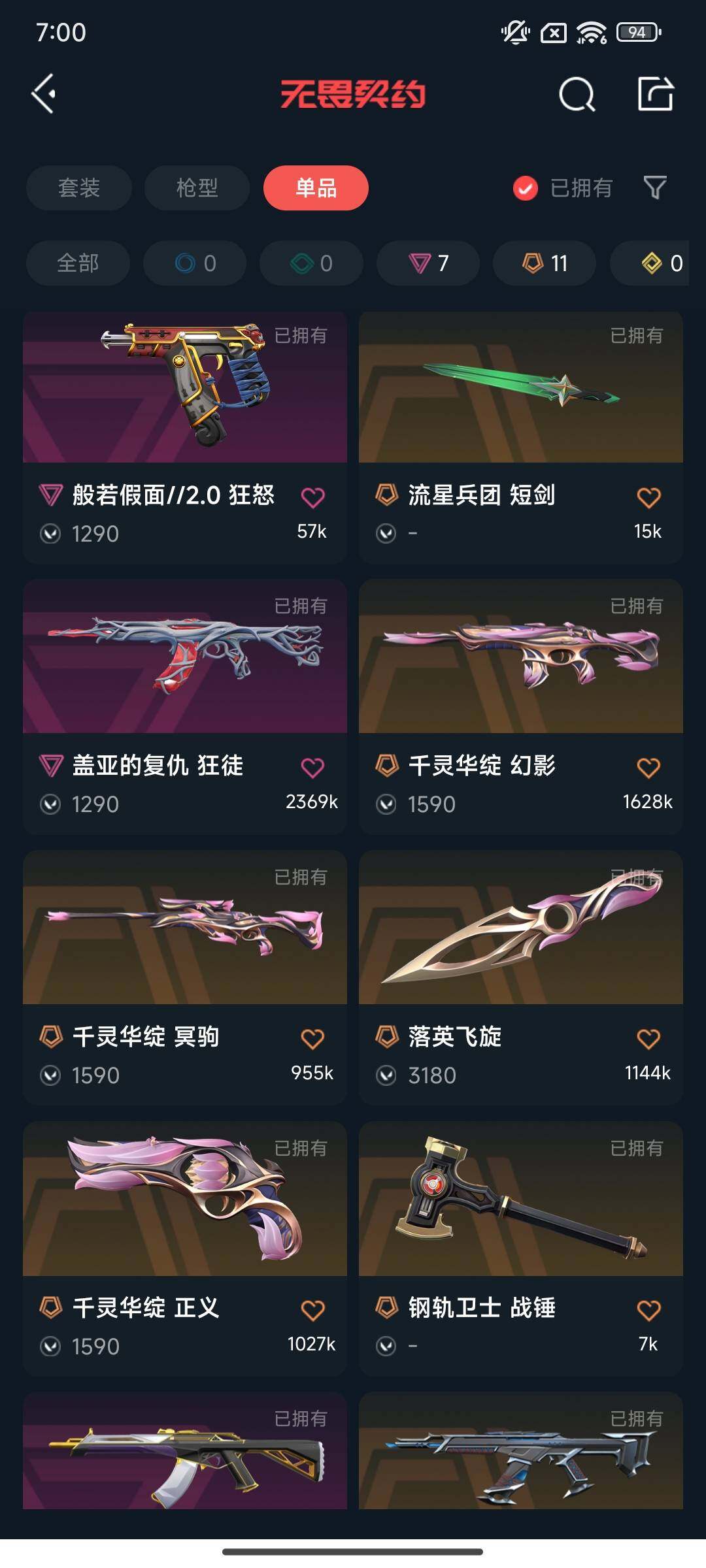The width and height of the screenshot is (706, 1568).
Task: Like the 千灵华绽 正义 skin
Action: pyautogui.click(x=312, y=1310)
